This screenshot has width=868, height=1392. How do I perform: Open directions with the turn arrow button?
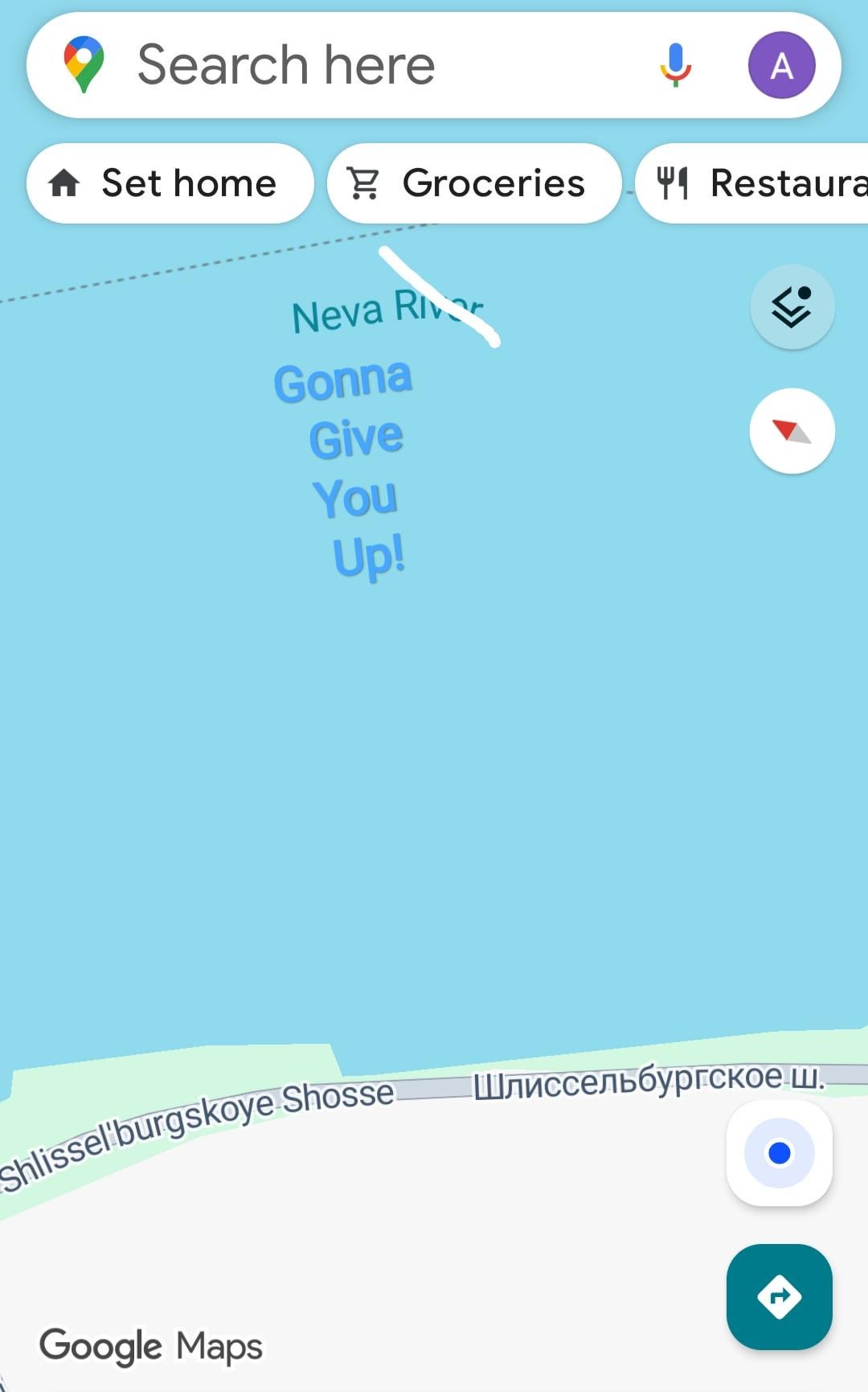point(779,1296)
